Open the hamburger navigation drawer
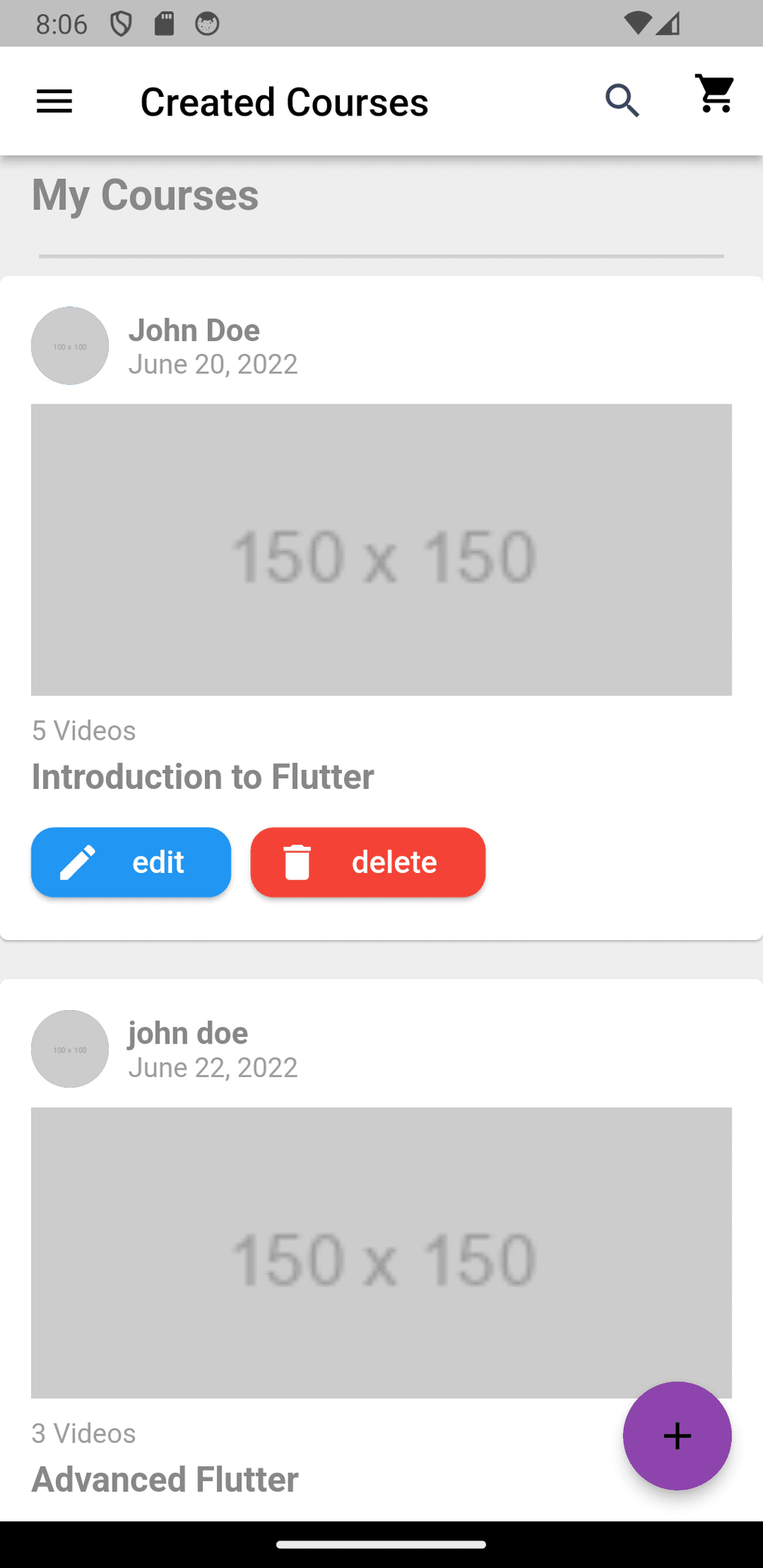 point(54,101)
